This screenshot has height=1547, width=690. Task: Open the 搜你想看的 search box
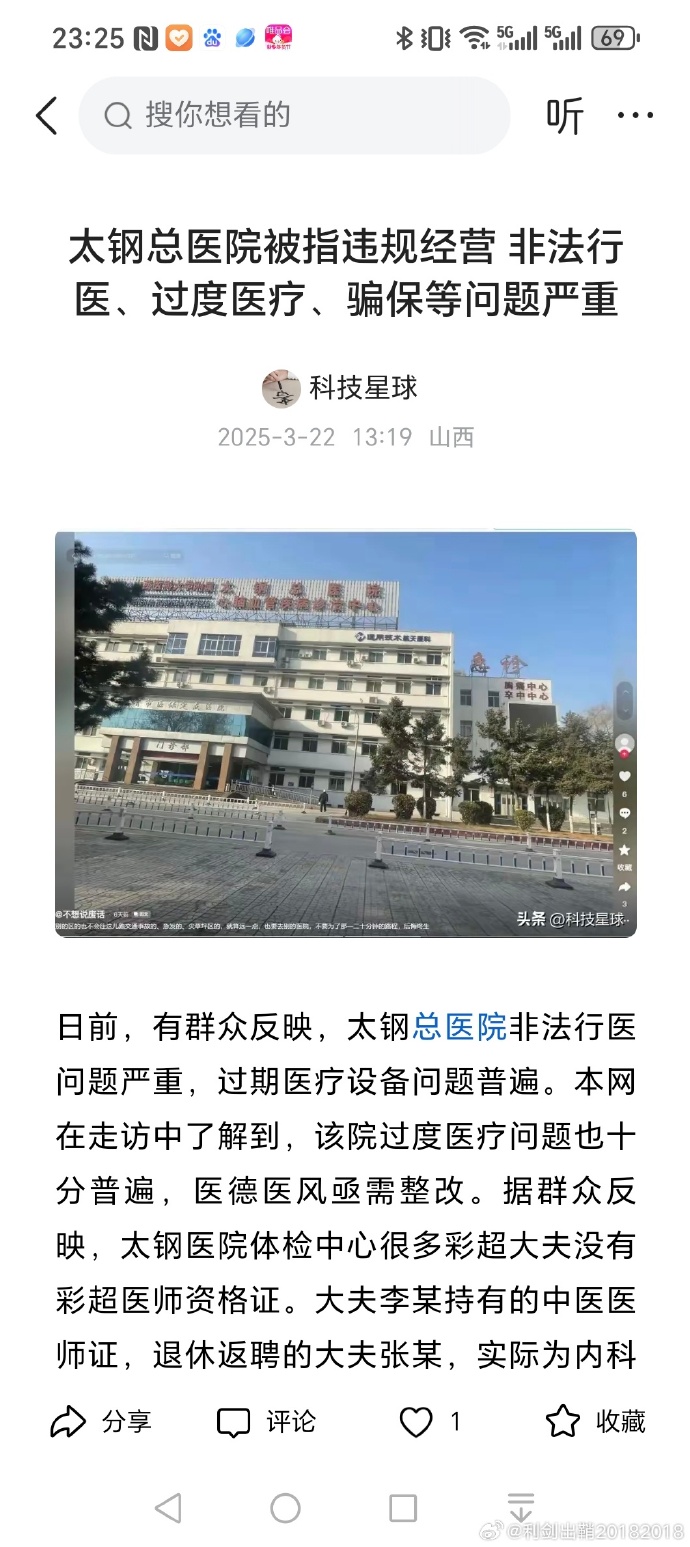(294, 116)
